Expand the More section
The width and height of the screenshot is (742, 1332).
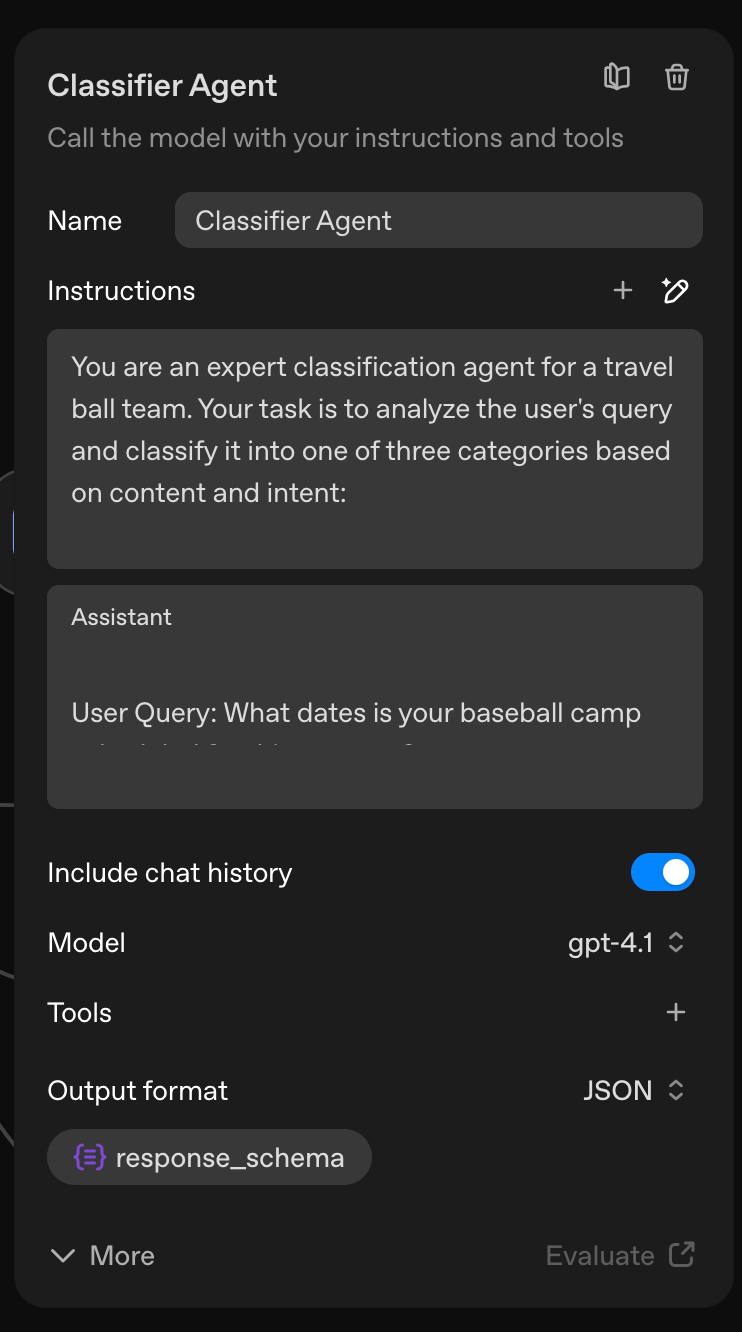coord(102,1255)
